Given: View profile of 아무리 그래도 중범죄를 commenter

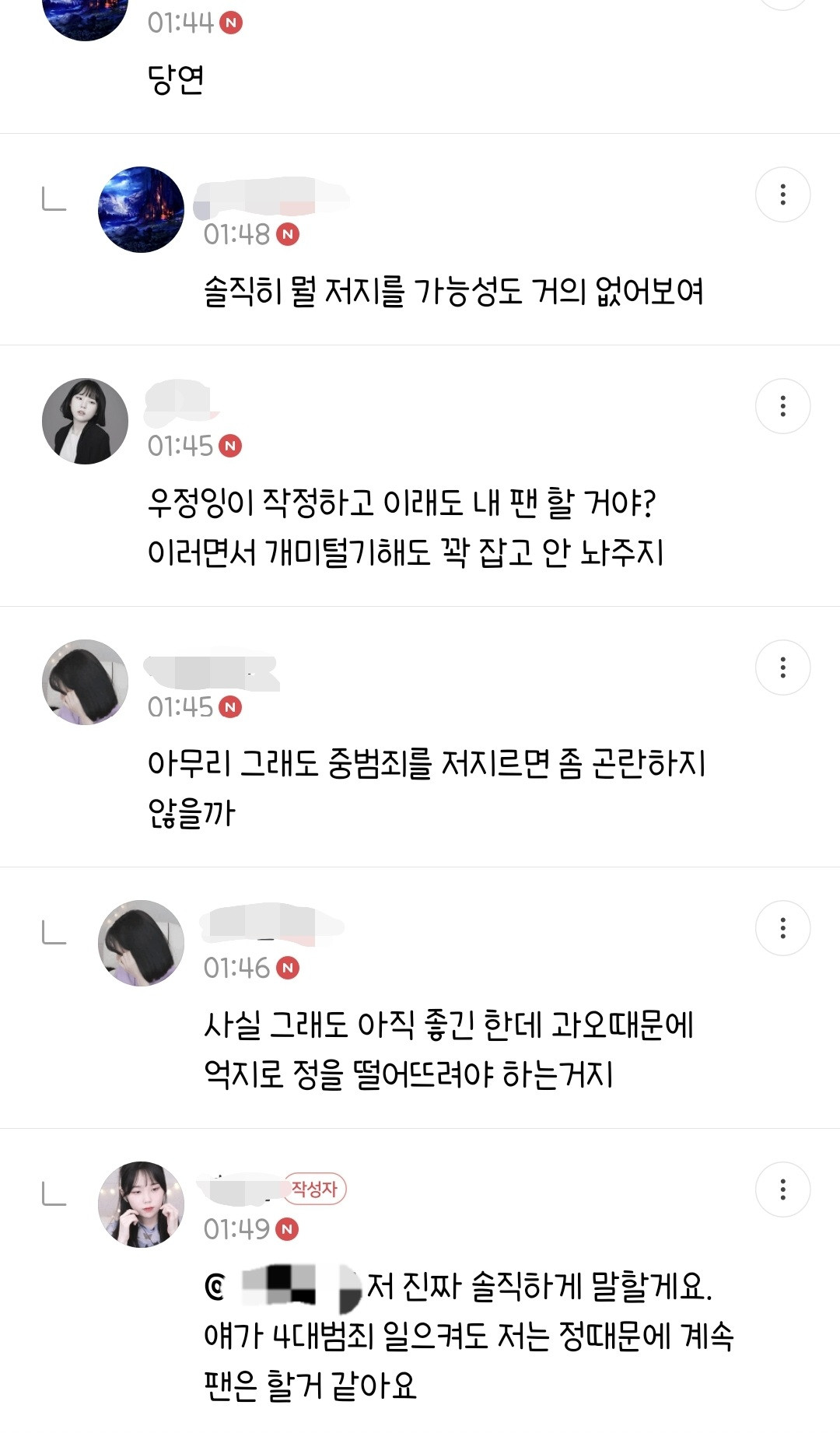Looking at the screenshot, I should [85, 682].
